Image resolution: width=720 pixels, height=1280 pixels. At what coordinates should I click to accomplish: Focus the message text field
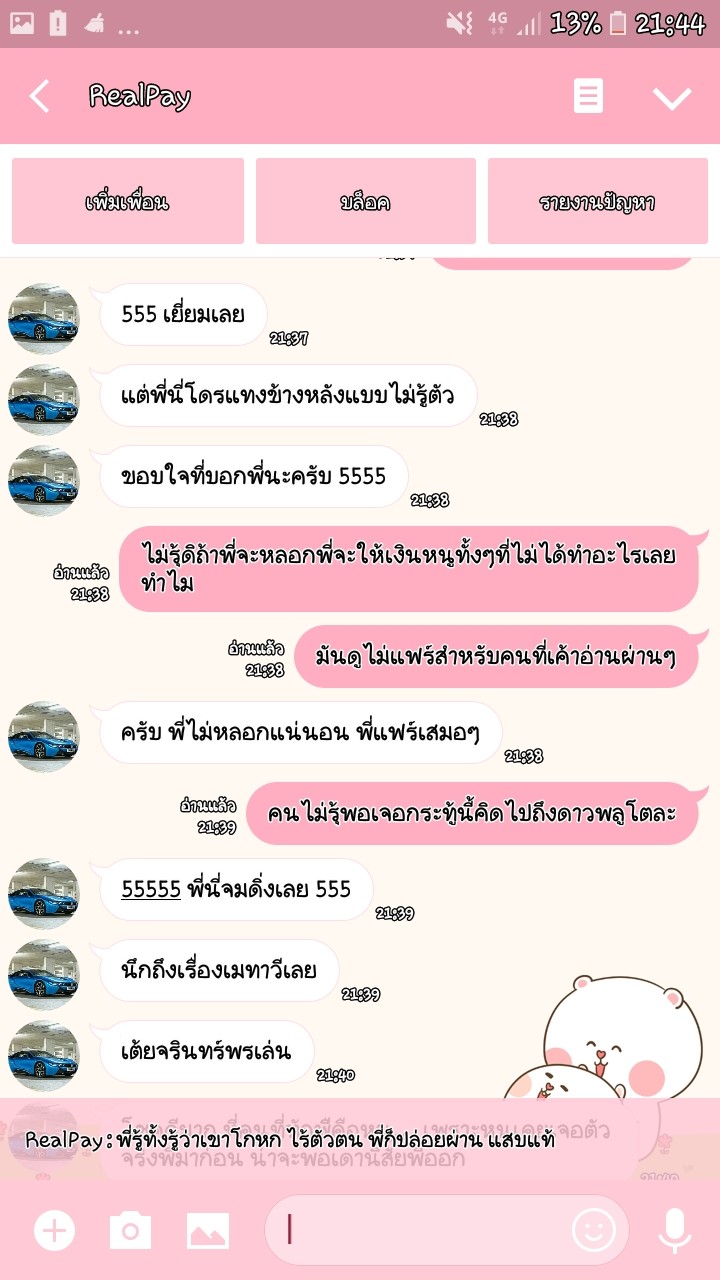[x=420, y=1230]
